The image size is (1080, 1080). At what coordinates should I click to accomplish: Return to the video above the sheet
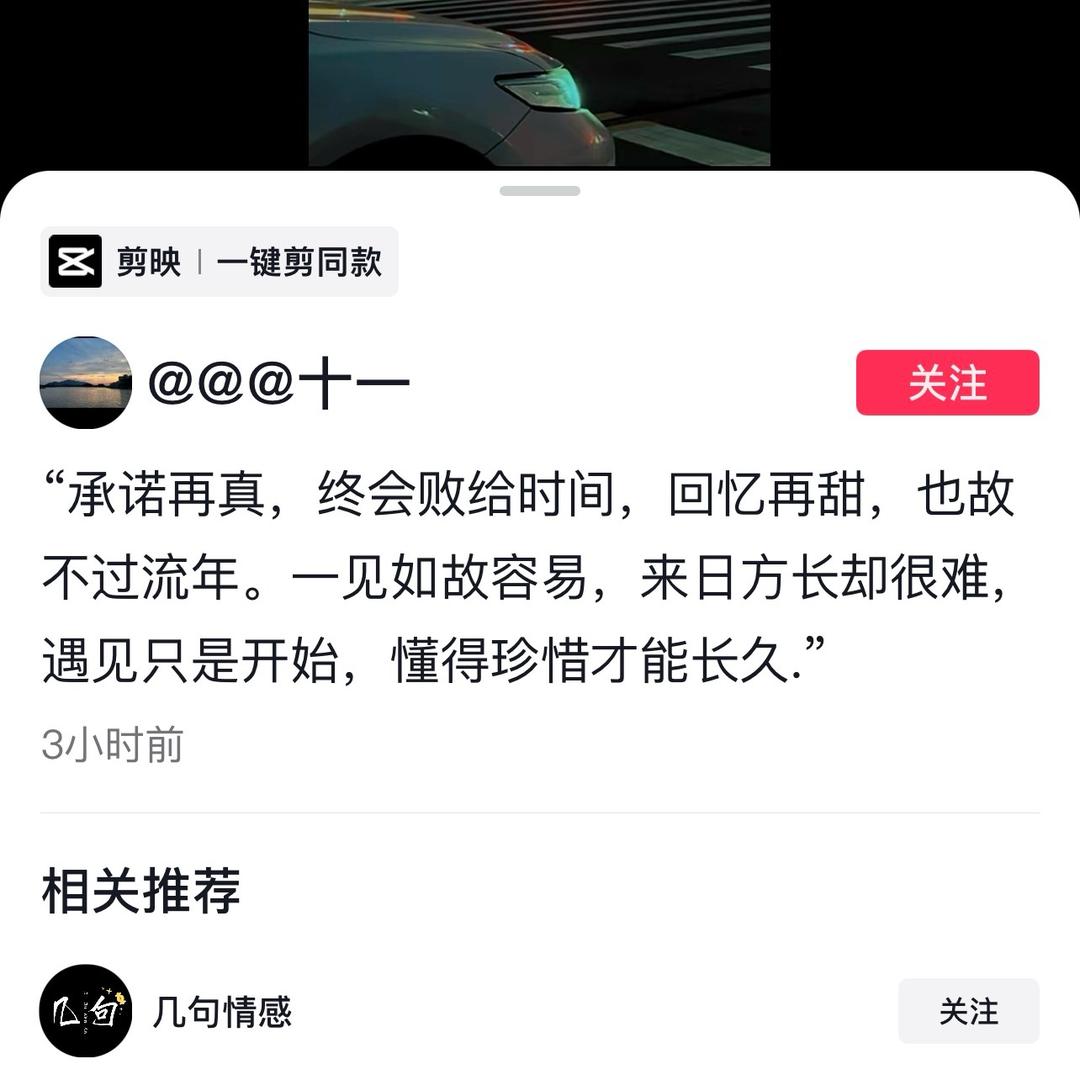tap(540, 83)
